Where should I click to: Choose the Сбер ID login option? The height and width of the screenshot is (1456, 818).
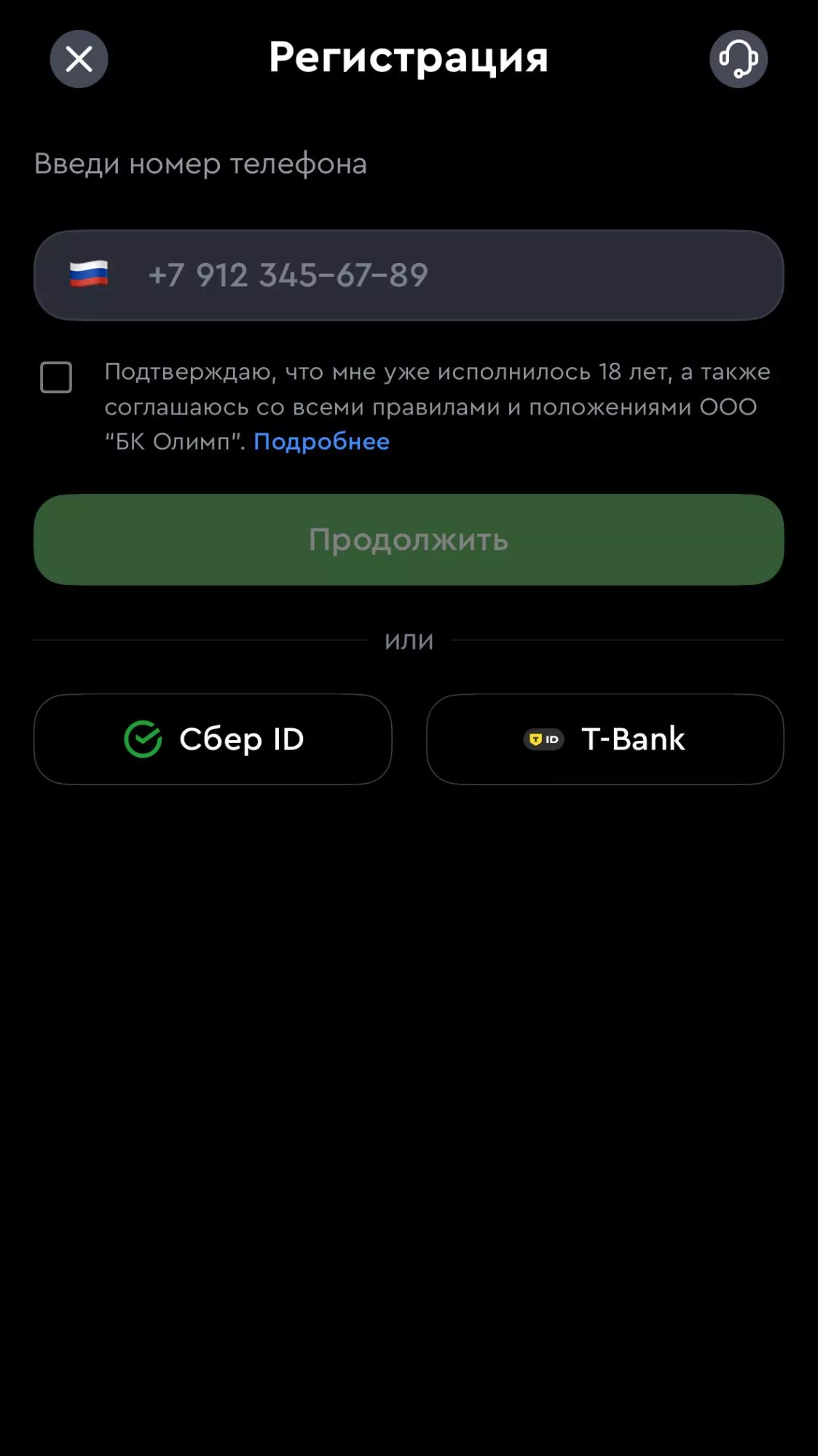213,739
